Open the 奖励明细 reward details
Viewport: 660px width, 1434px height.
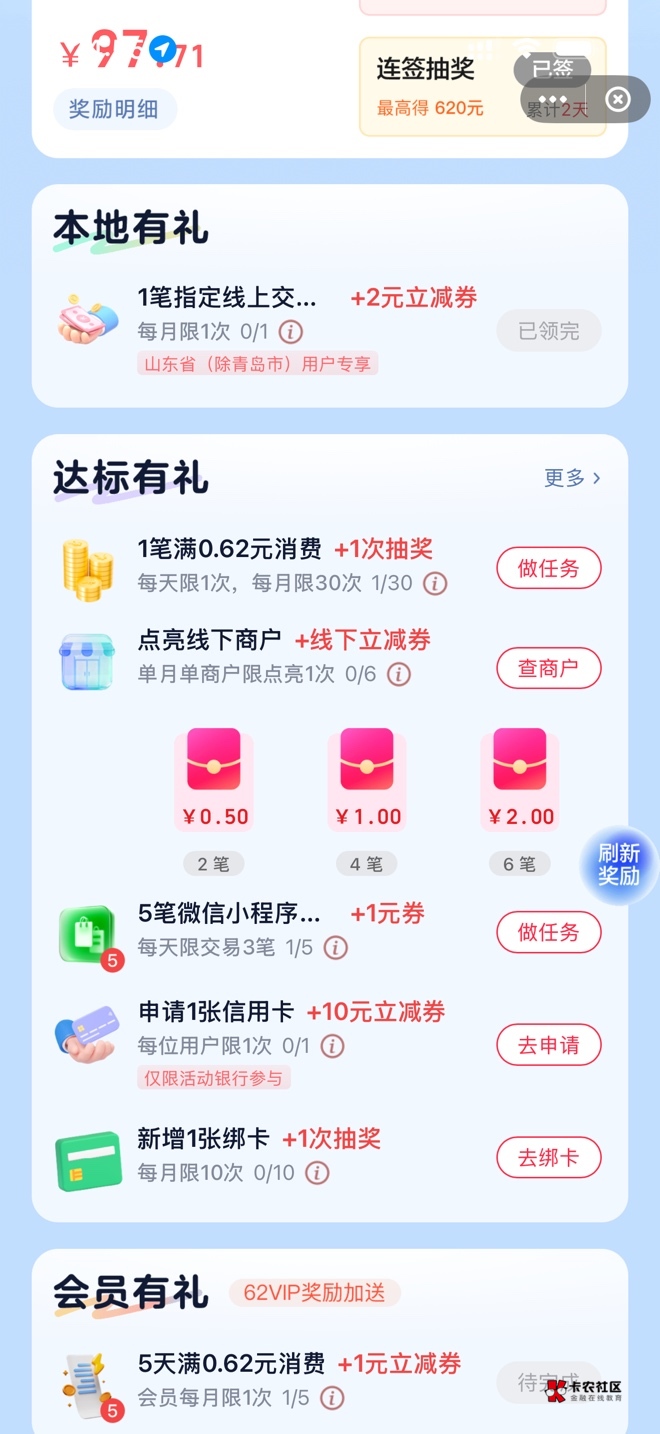click(x=114, y=109)
